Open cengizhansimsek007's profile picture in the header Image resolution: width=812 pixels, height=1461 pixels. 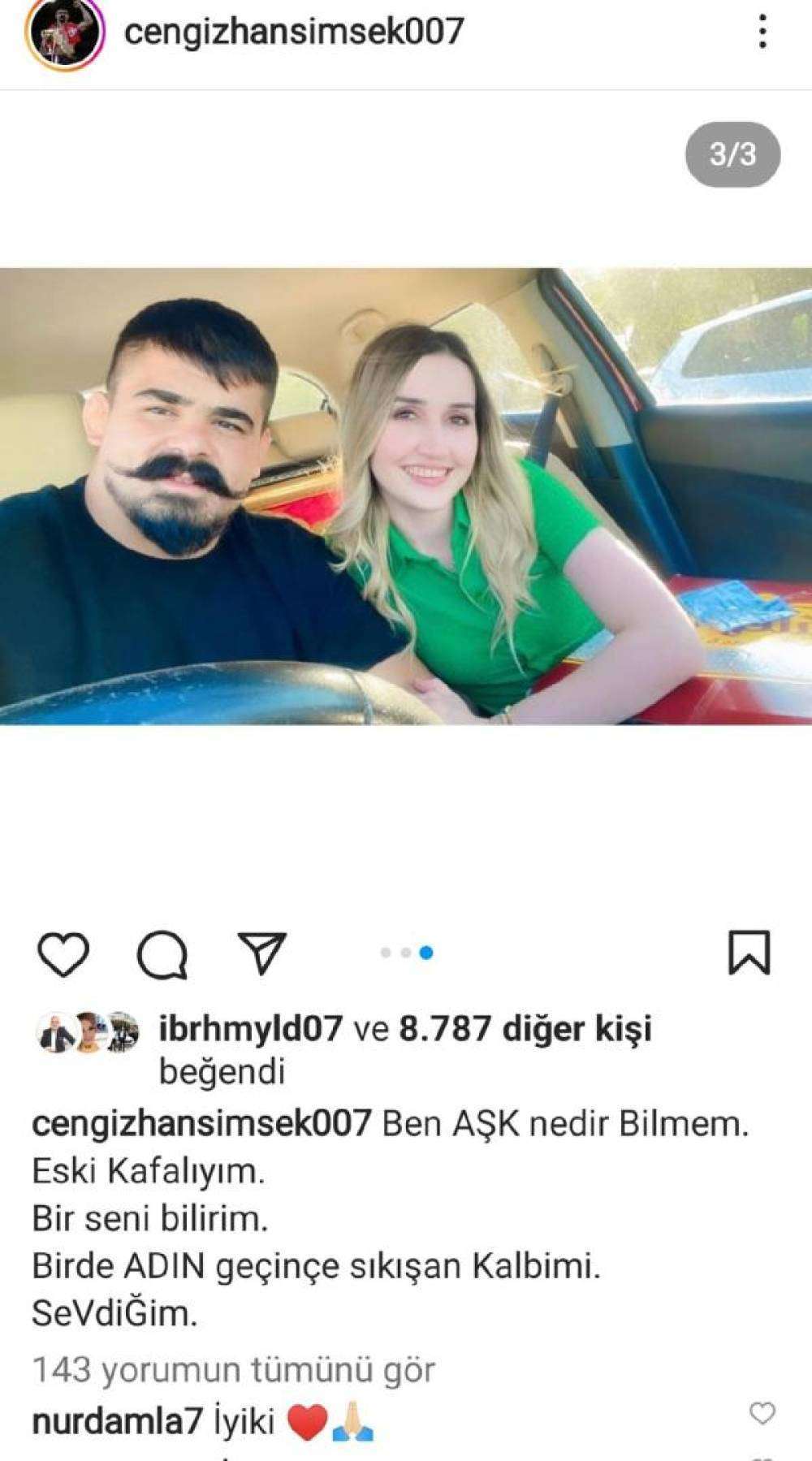pyautogui.click(x=65, y=32)
